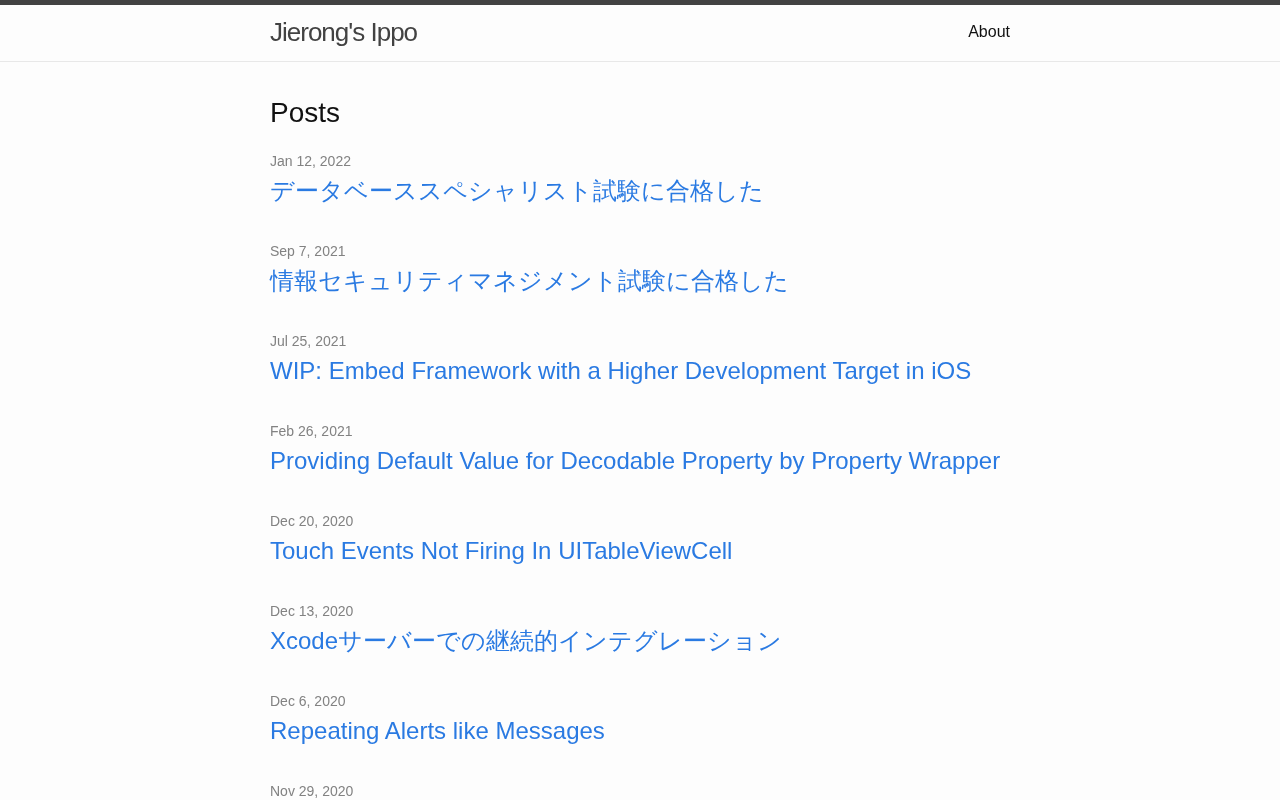The height and width of the screenshot is (800, 1280).
Task: Open the 情報セキュリティマネジメント試験 post
Action: tap(529, 281)
